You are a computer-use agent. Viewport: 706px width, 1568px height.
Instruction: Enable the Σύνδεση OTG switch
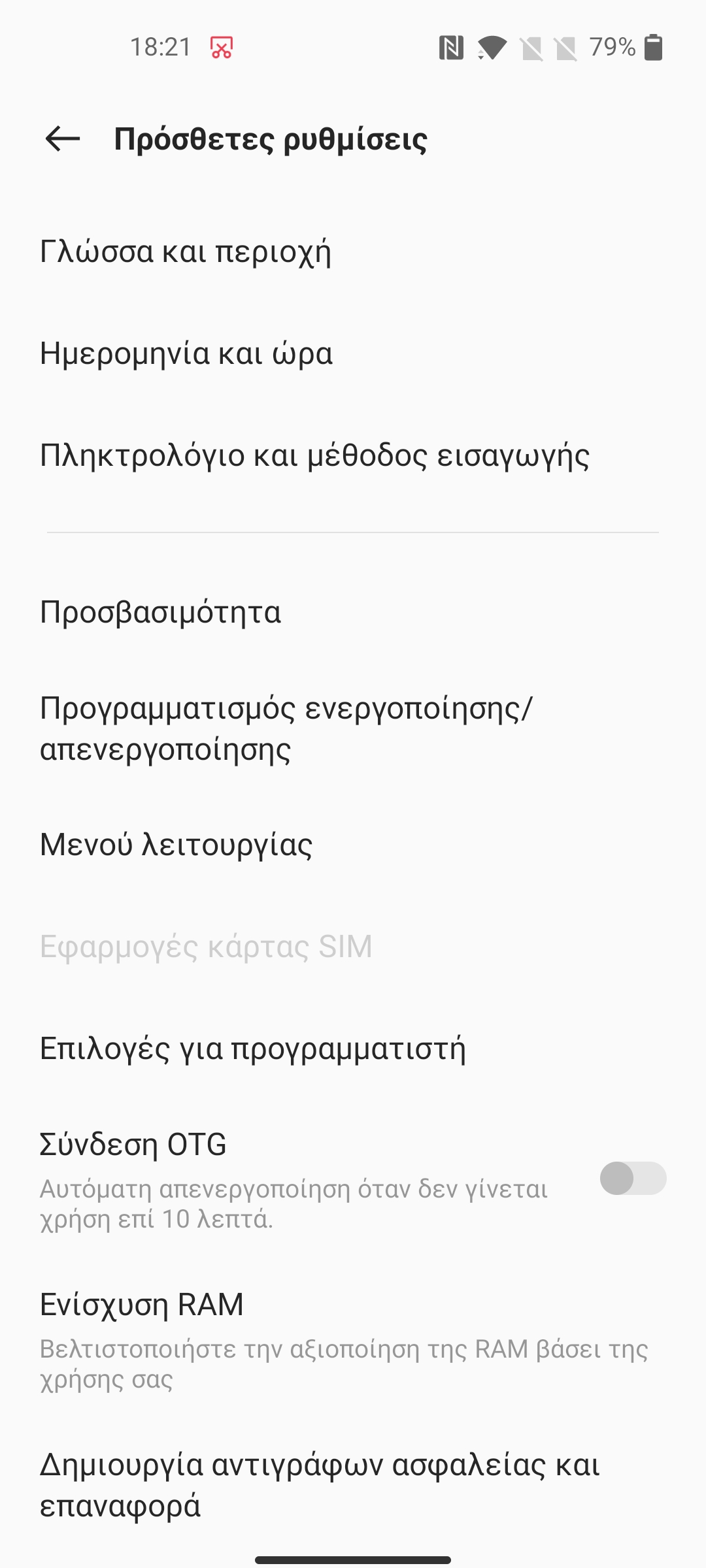pos(633,1179)
